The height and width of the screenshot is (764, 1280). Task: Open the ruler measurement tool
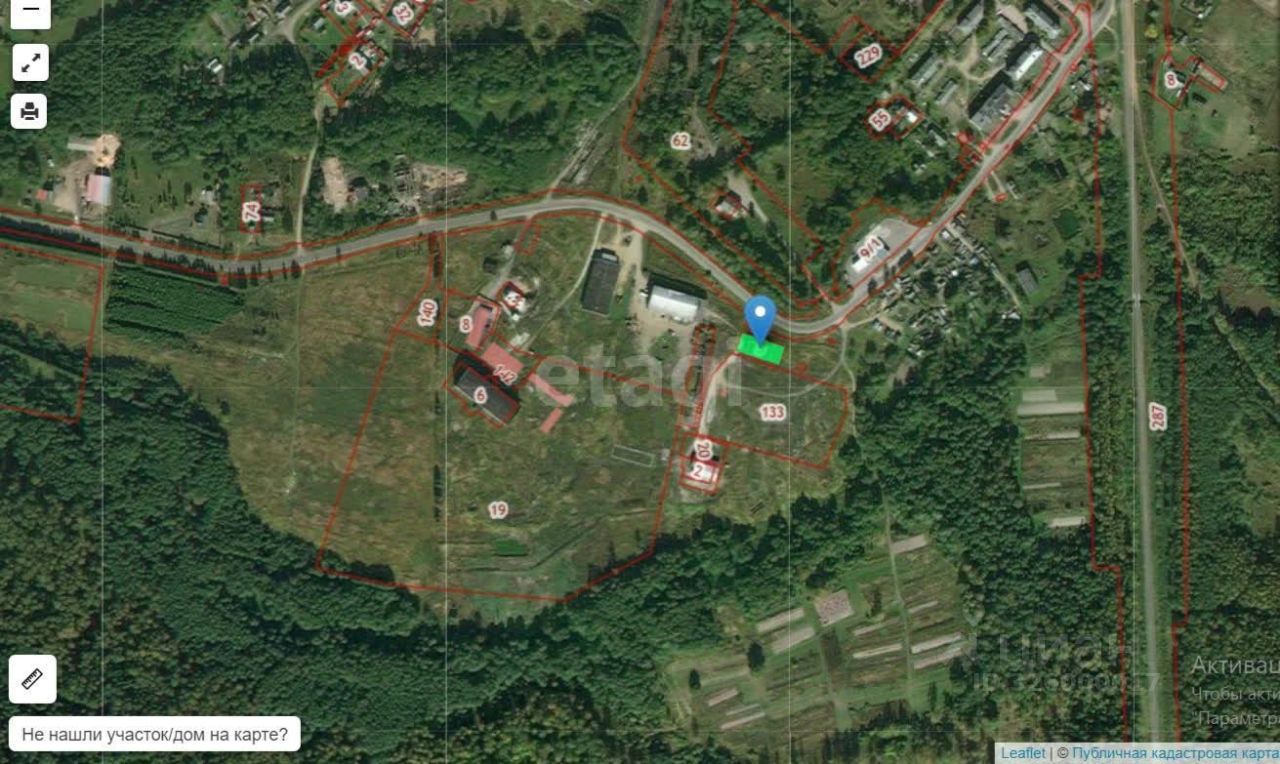[33, 680]
